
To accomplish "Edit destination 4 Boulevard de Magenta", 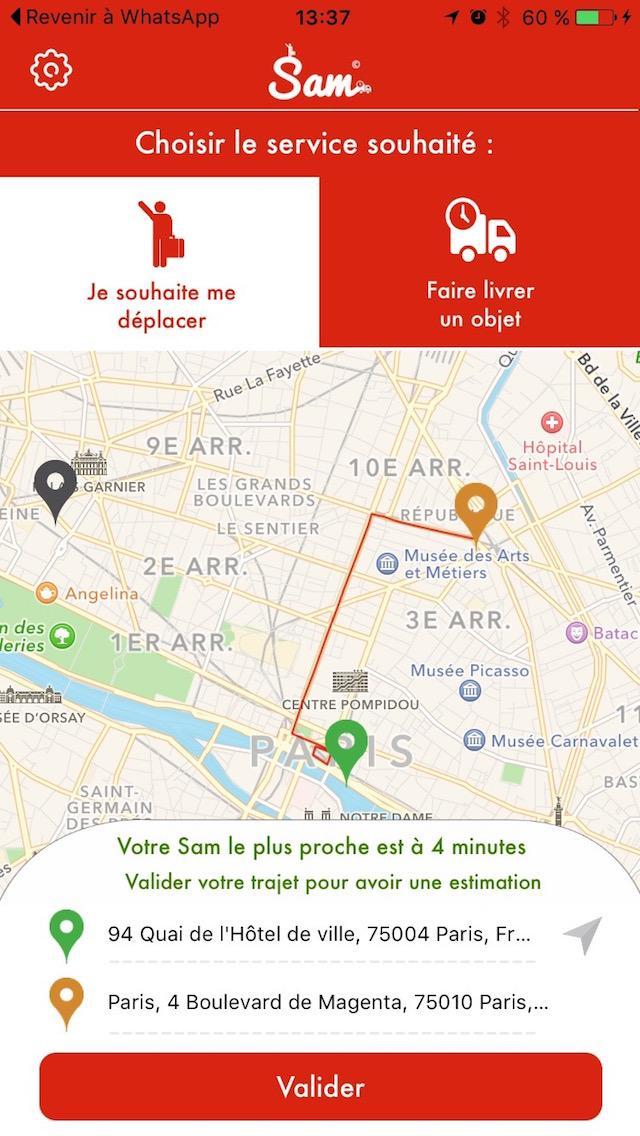I will coord(328,1002).
